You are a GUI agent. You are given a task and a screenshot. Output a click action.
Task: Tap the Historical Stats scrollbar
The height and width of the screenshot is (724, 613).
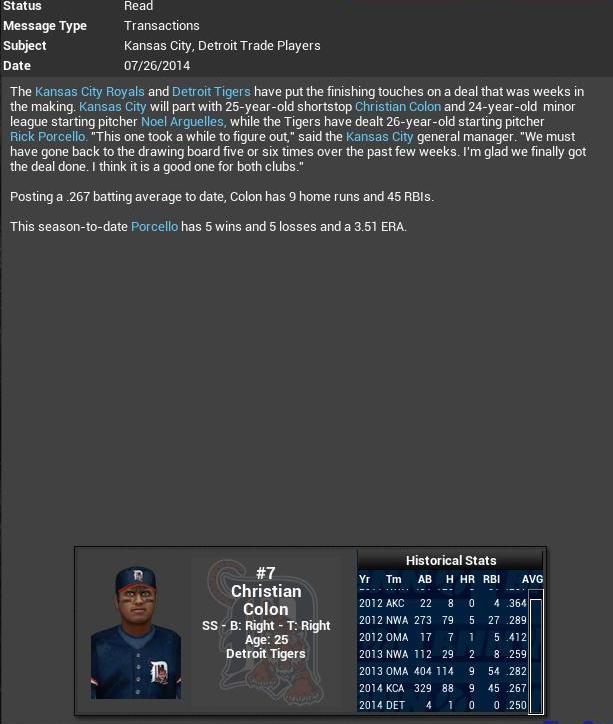(536, 650)
